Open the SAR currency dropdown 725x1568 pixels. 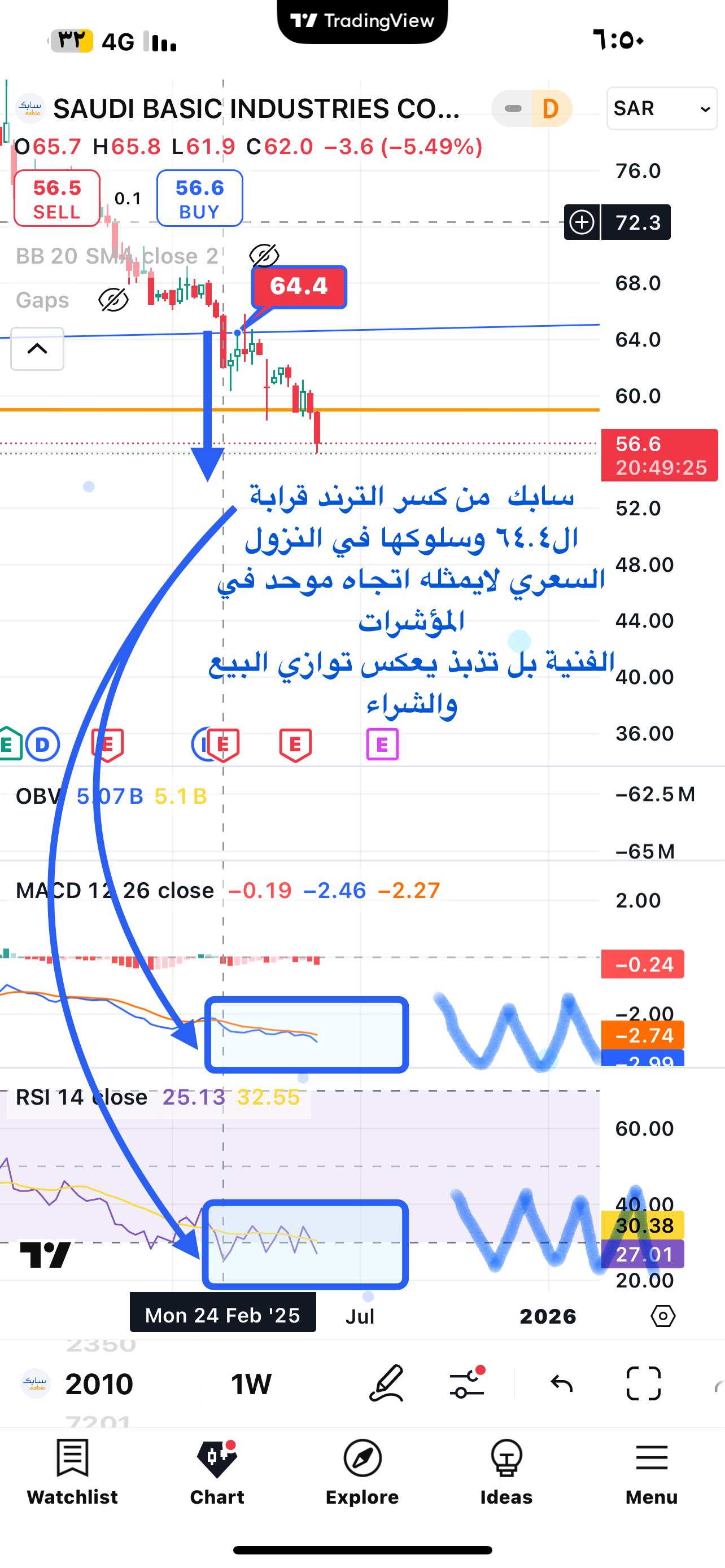point(662,108)
